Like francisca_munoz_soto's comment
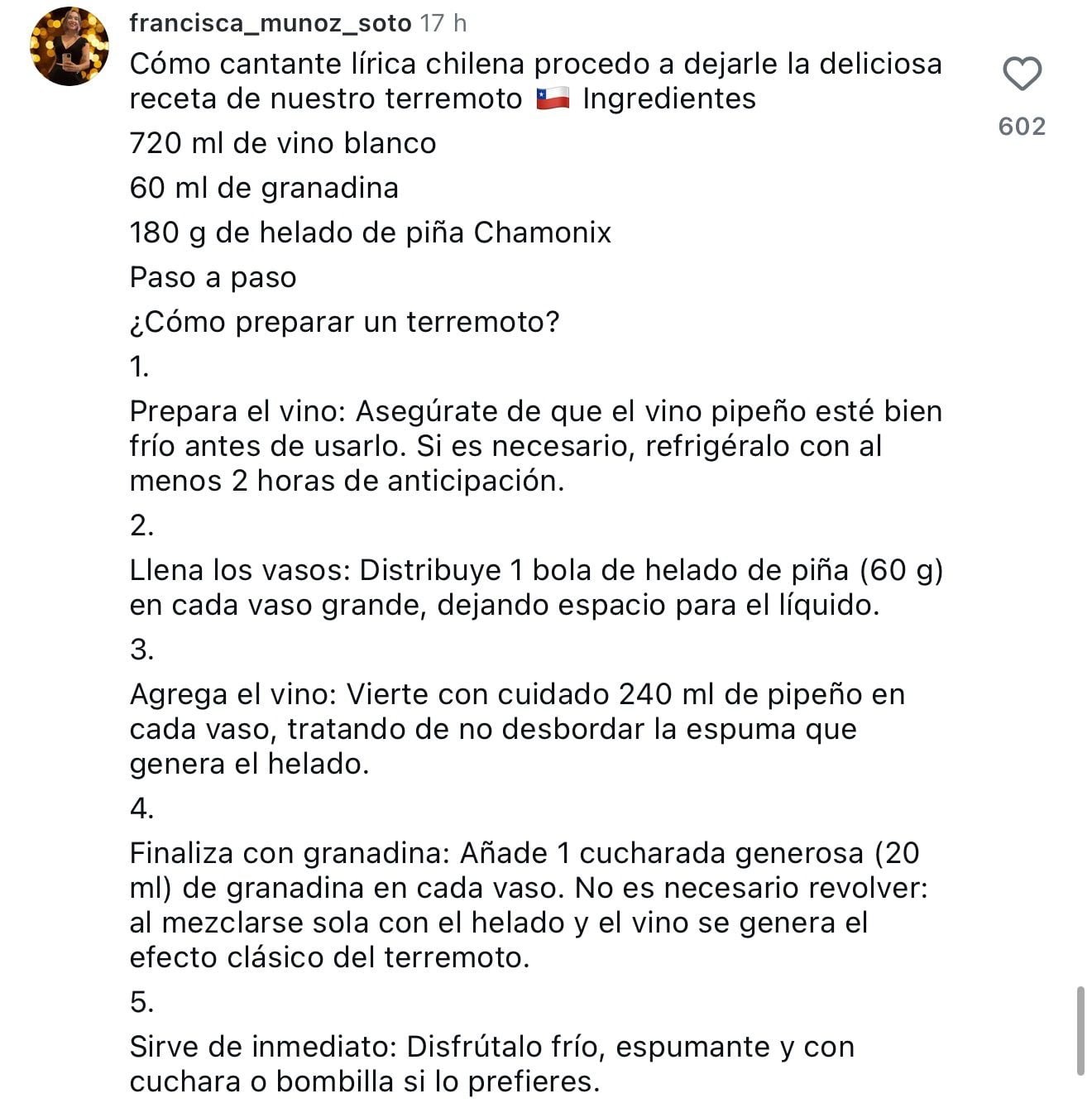This screenshot has height=1103, width=1092. pyautogui.click(x=1022, y=74)
